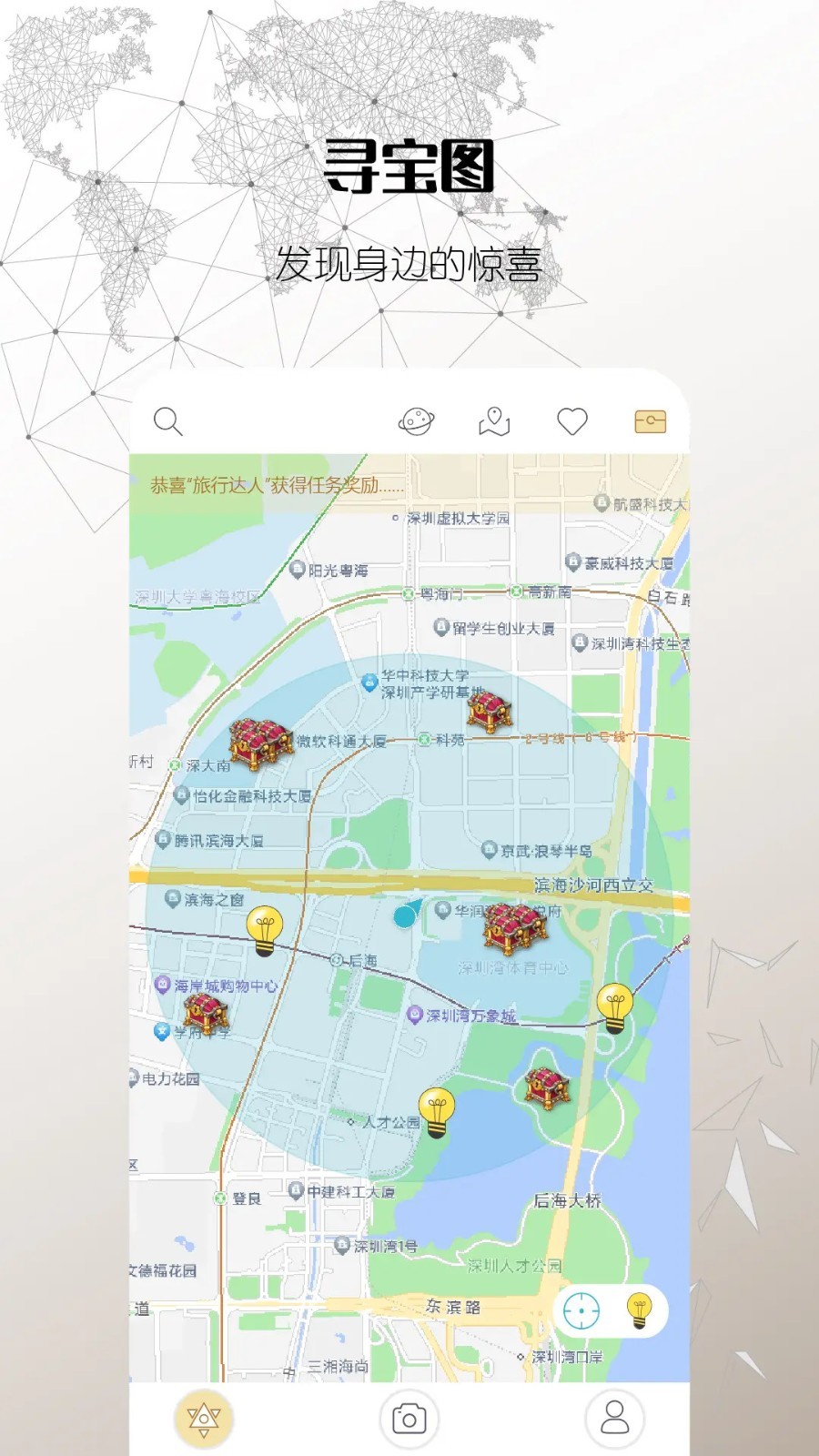Enable the crosshair locate-me control
819x1456 pixels.
pos(583,1312)
